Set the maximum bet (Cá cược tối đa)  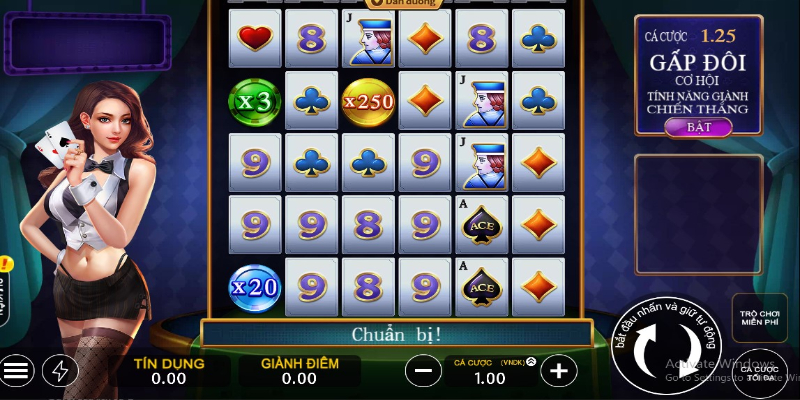[759, 372]
